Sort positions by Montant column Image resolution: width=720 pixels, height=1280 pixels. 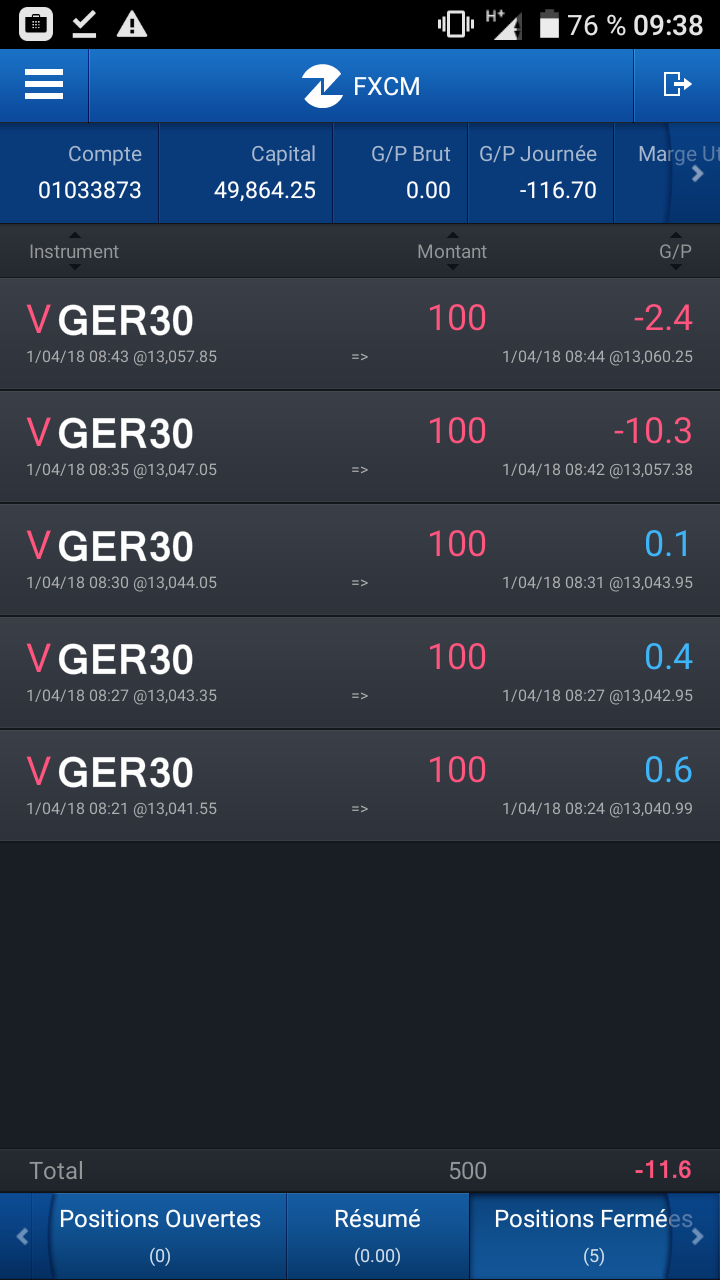452,252
